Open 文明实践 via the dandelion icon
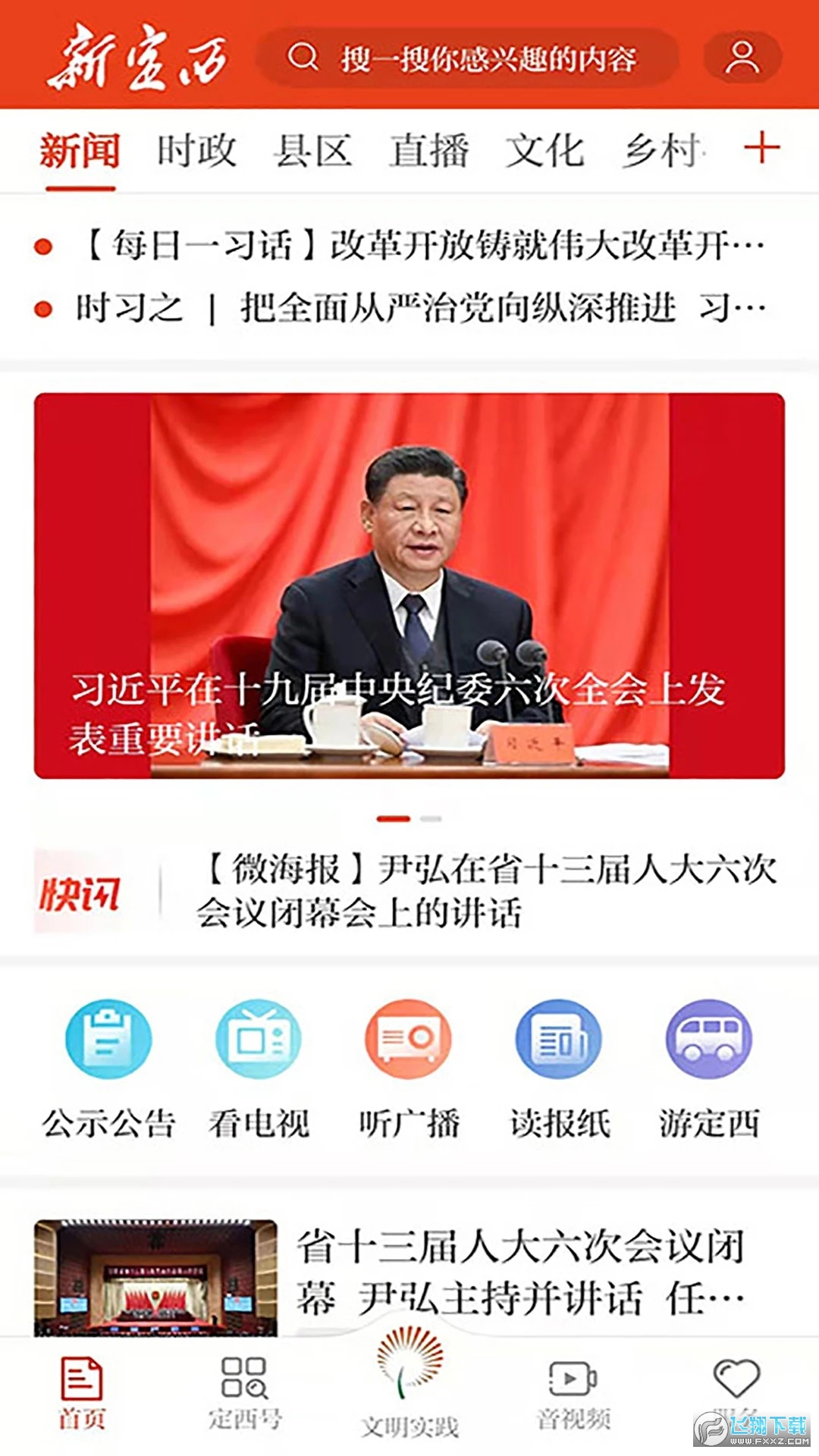The image size is (819, 1456). pos(409,1380)
